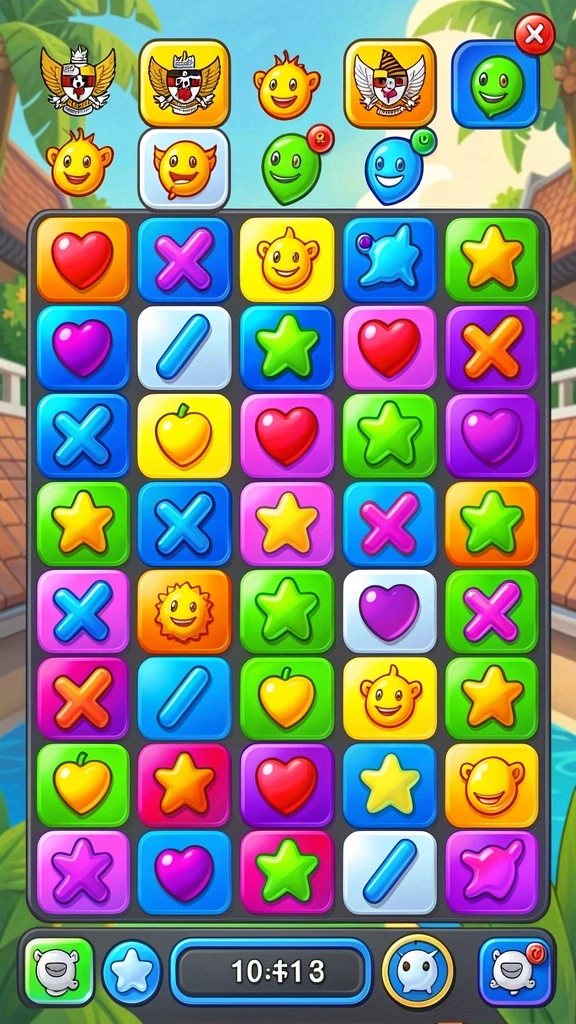Tap the green star on the orange tile

pyautogui.click(x=492, y=524)
